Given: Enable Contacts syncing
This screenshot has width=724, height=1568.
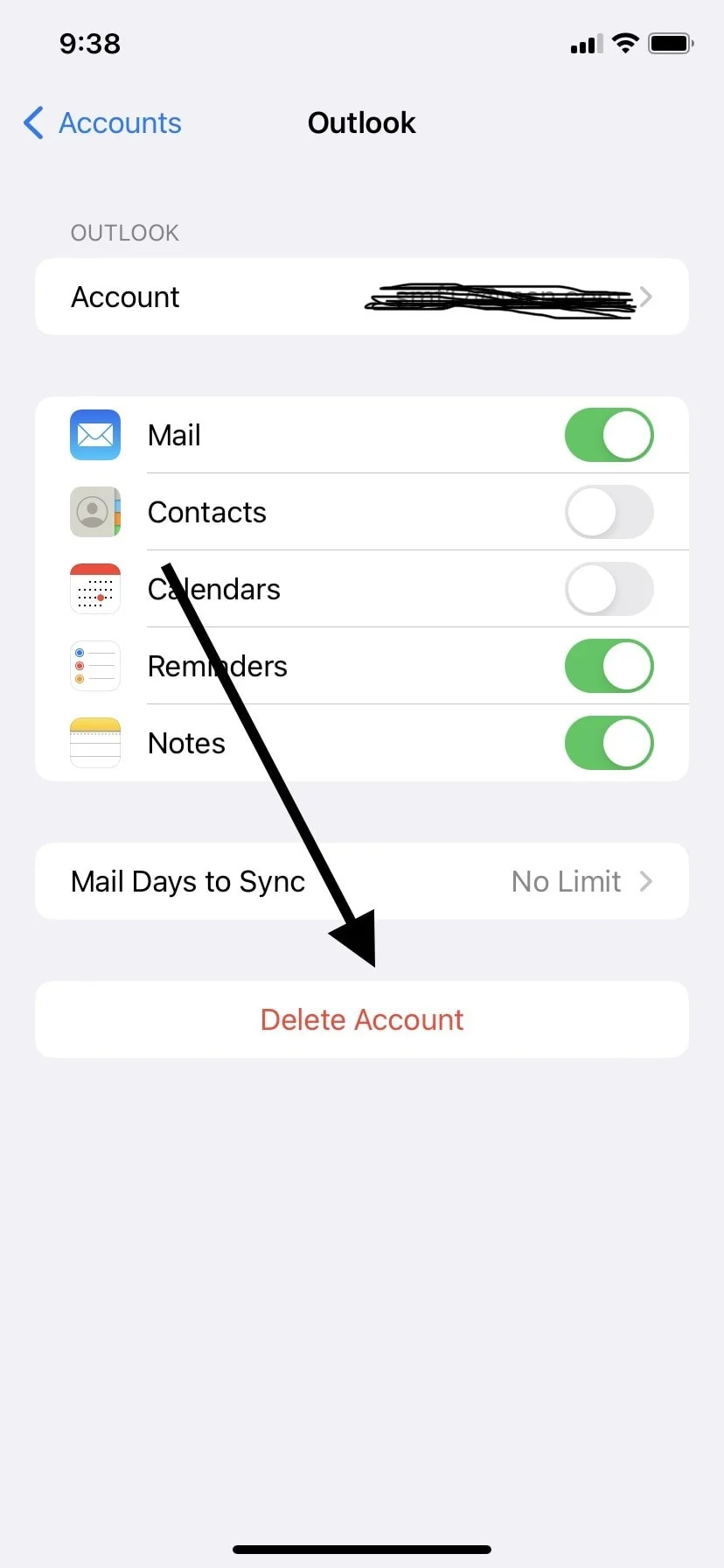Looking at the screenshot, I should pos(609,512).
